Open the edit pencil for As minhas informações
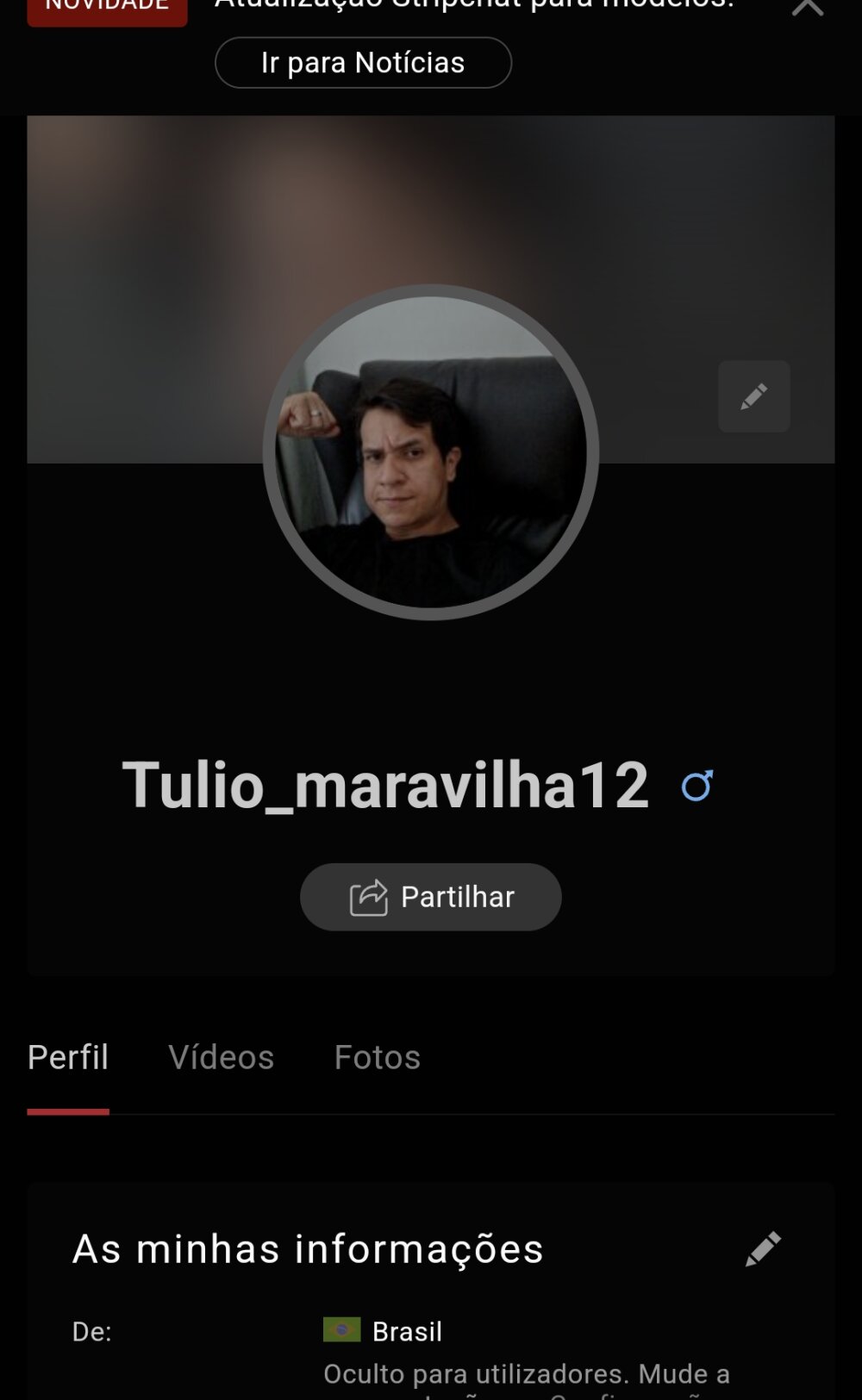 click(x=765, y=1247)
